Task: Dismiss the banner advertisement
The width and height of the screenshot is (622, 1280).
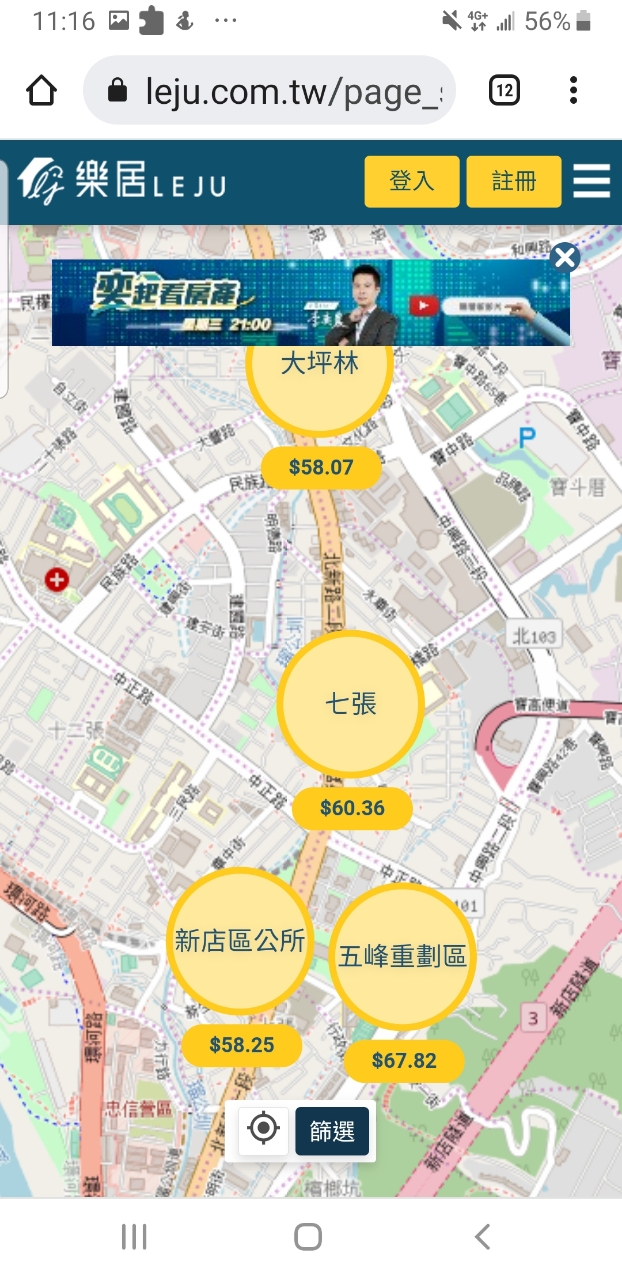Action: (565, 257)
